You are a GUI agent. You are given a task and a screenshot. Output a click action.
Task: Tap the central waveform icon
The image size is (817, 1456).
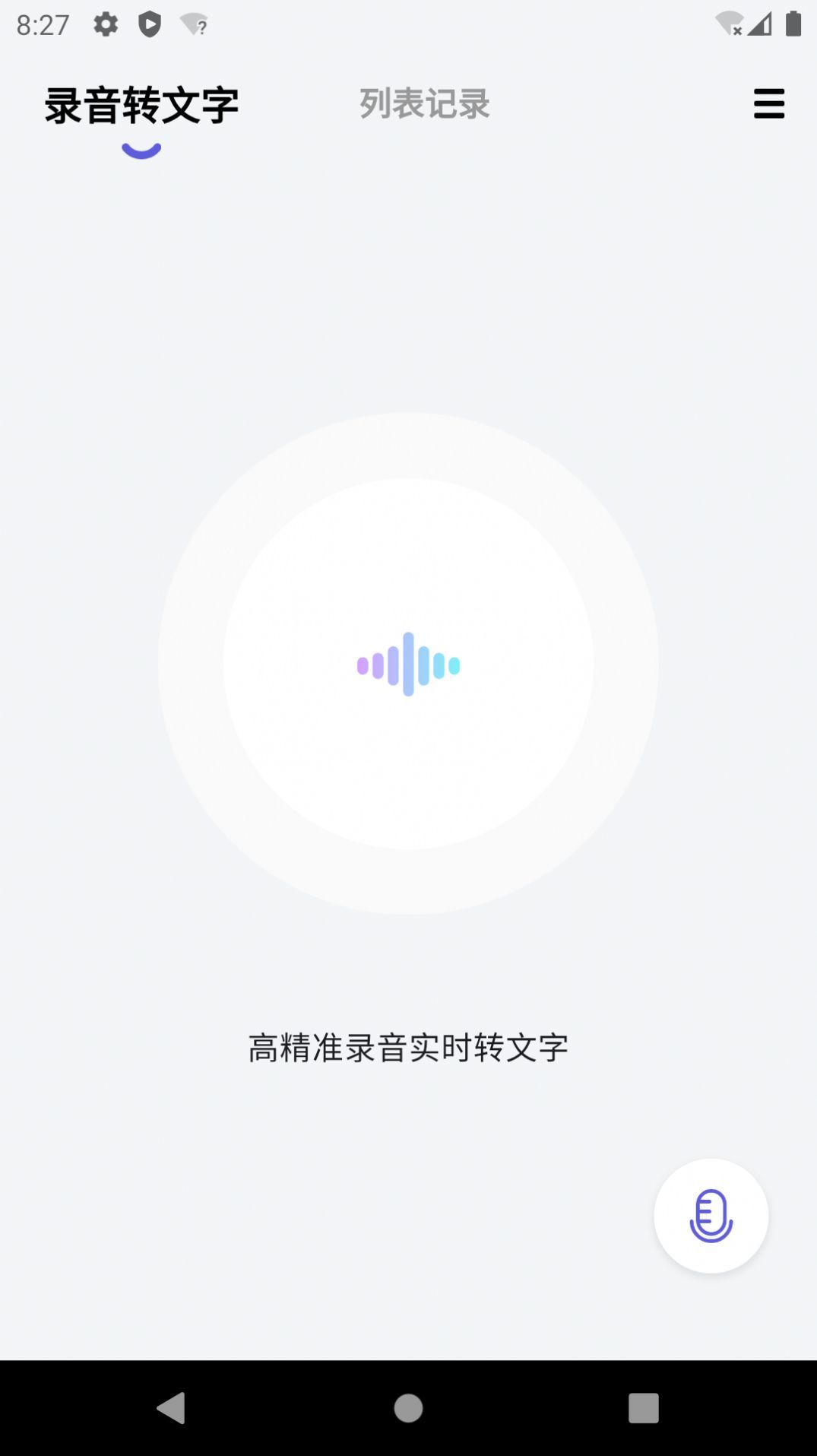pos(408,663)
